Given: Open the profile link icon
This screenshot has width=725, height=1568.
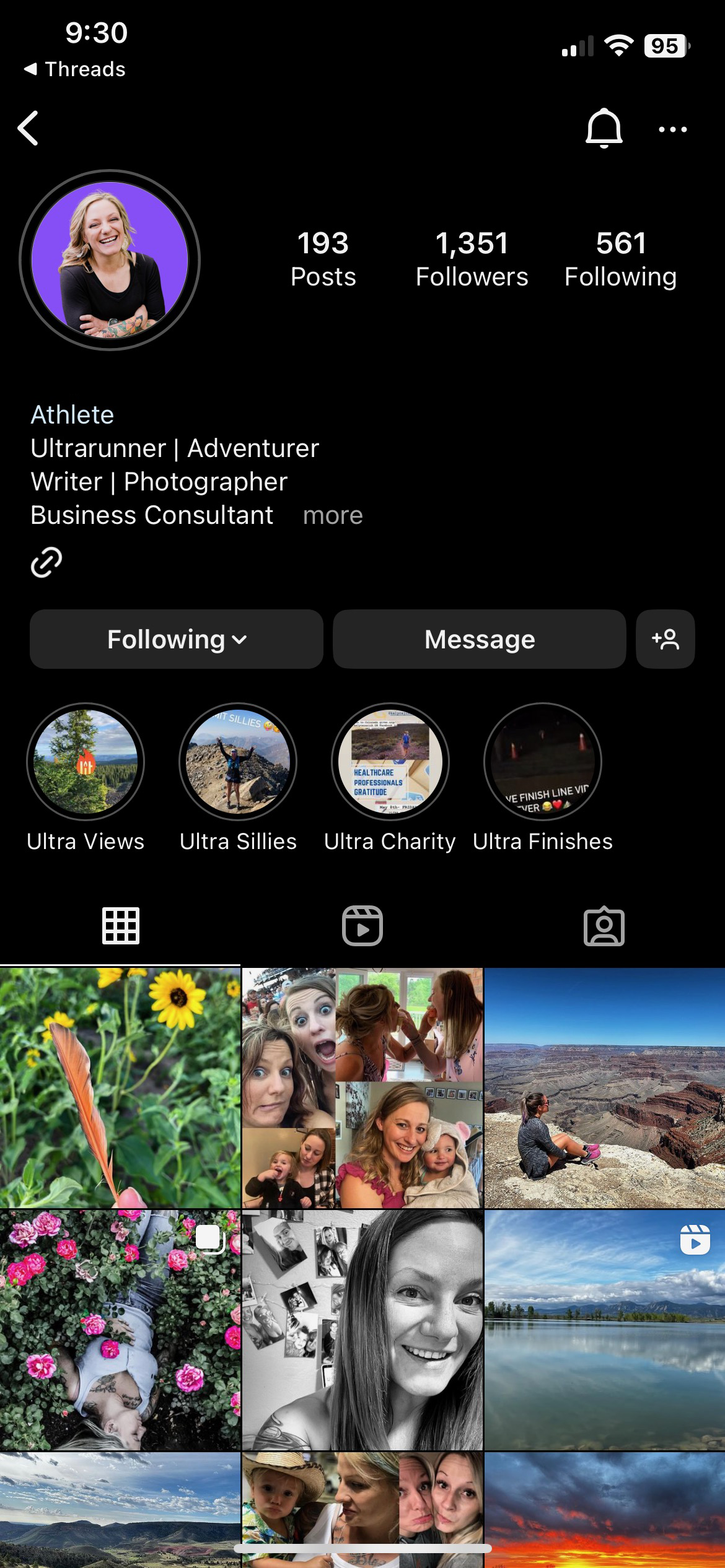Looking at the screenshot, I should (46, 562).
